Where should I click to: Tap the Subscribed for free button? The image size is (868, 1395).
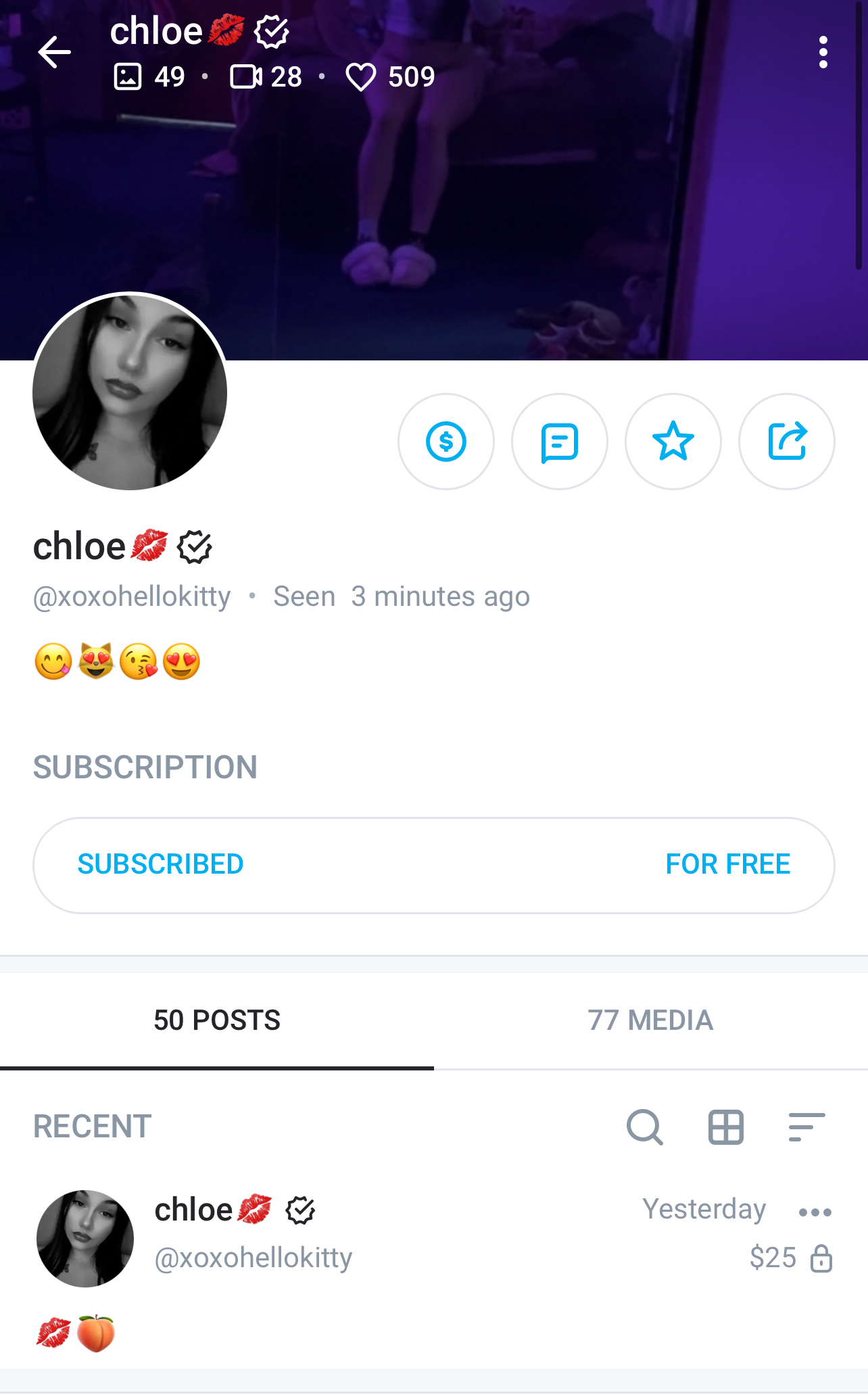(x=433, y=865)
